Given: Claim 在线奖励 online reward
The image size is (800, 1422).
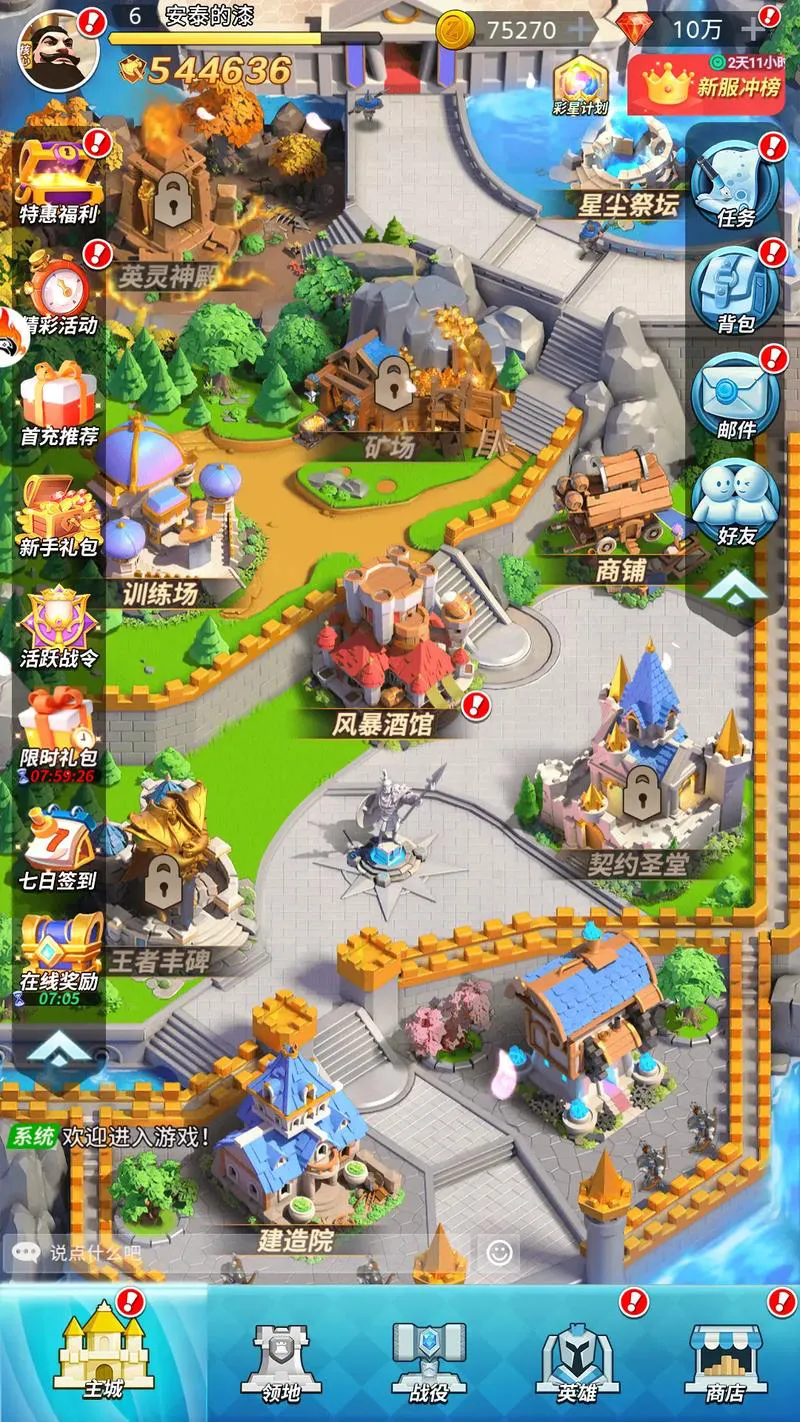Looking at the screenshot, I should point(60,955).
